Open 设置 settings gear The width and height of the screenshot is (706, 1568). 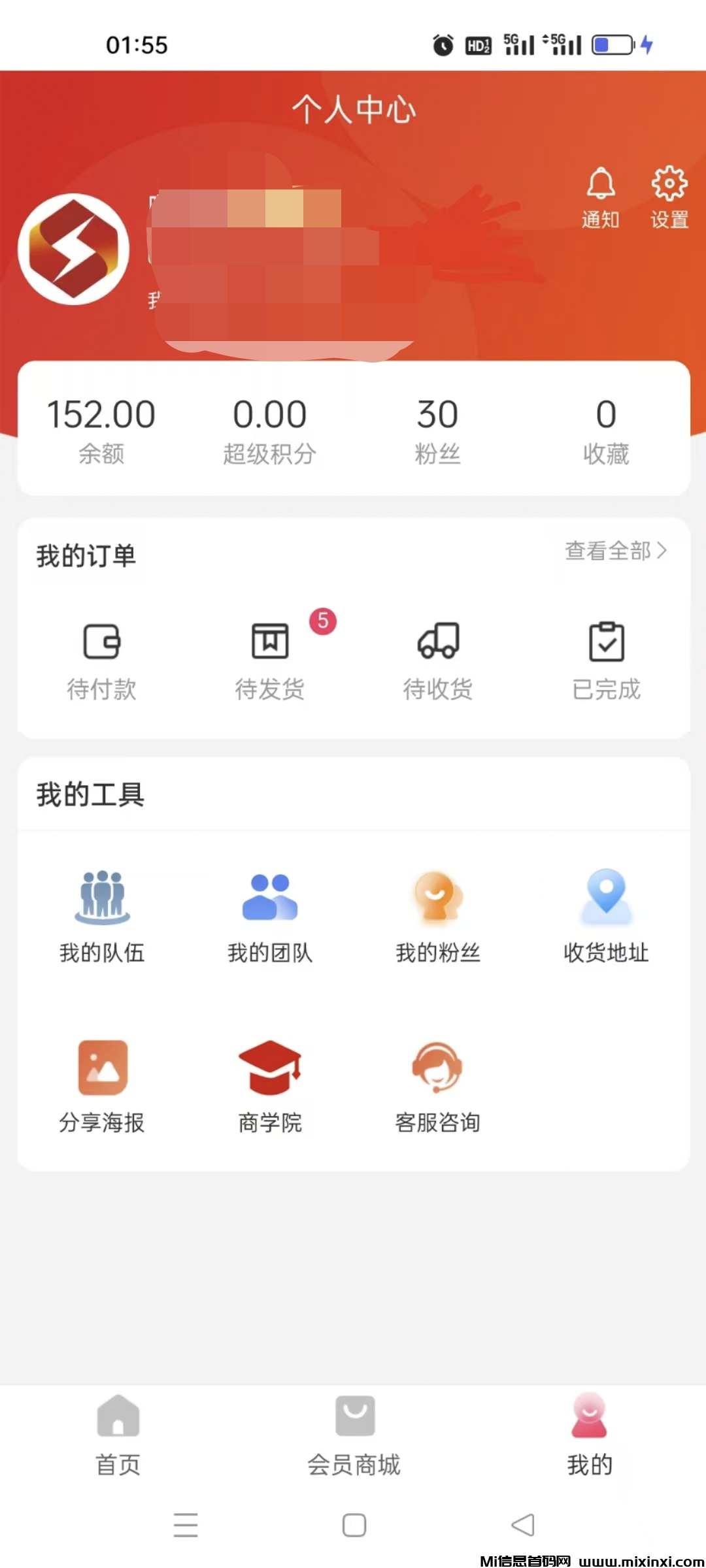pos(669,197)
